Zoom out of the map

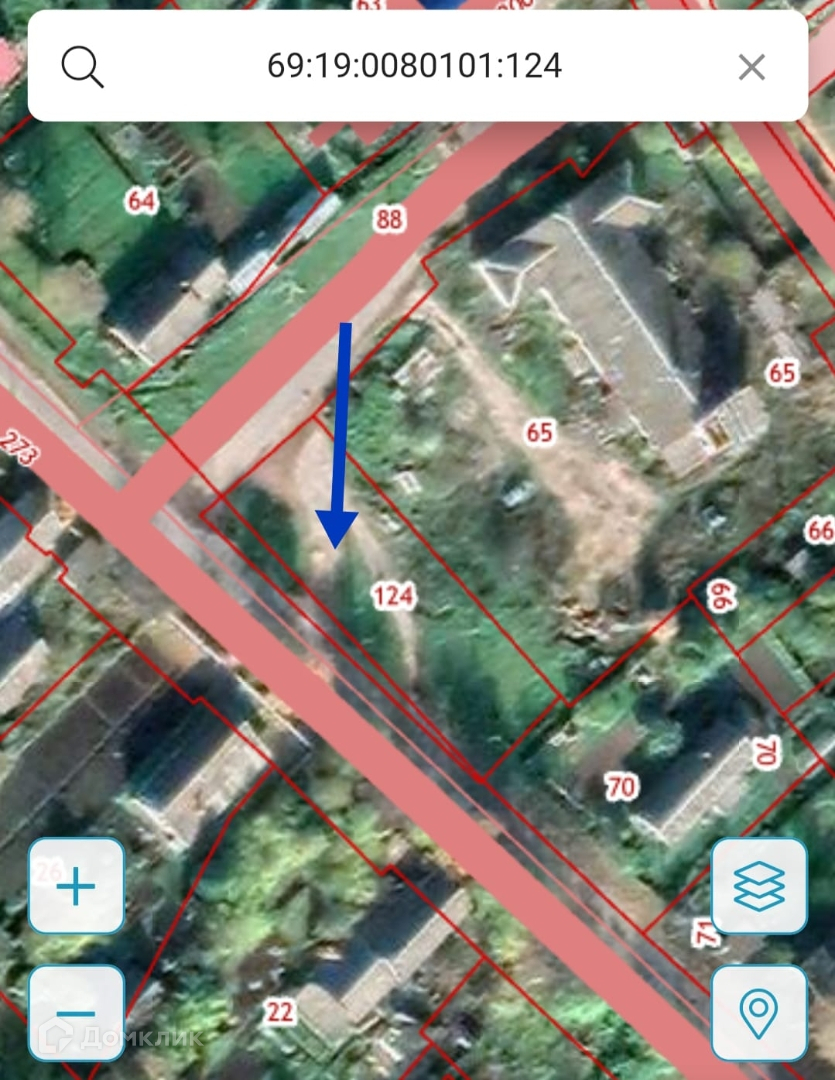(76, 1013)
